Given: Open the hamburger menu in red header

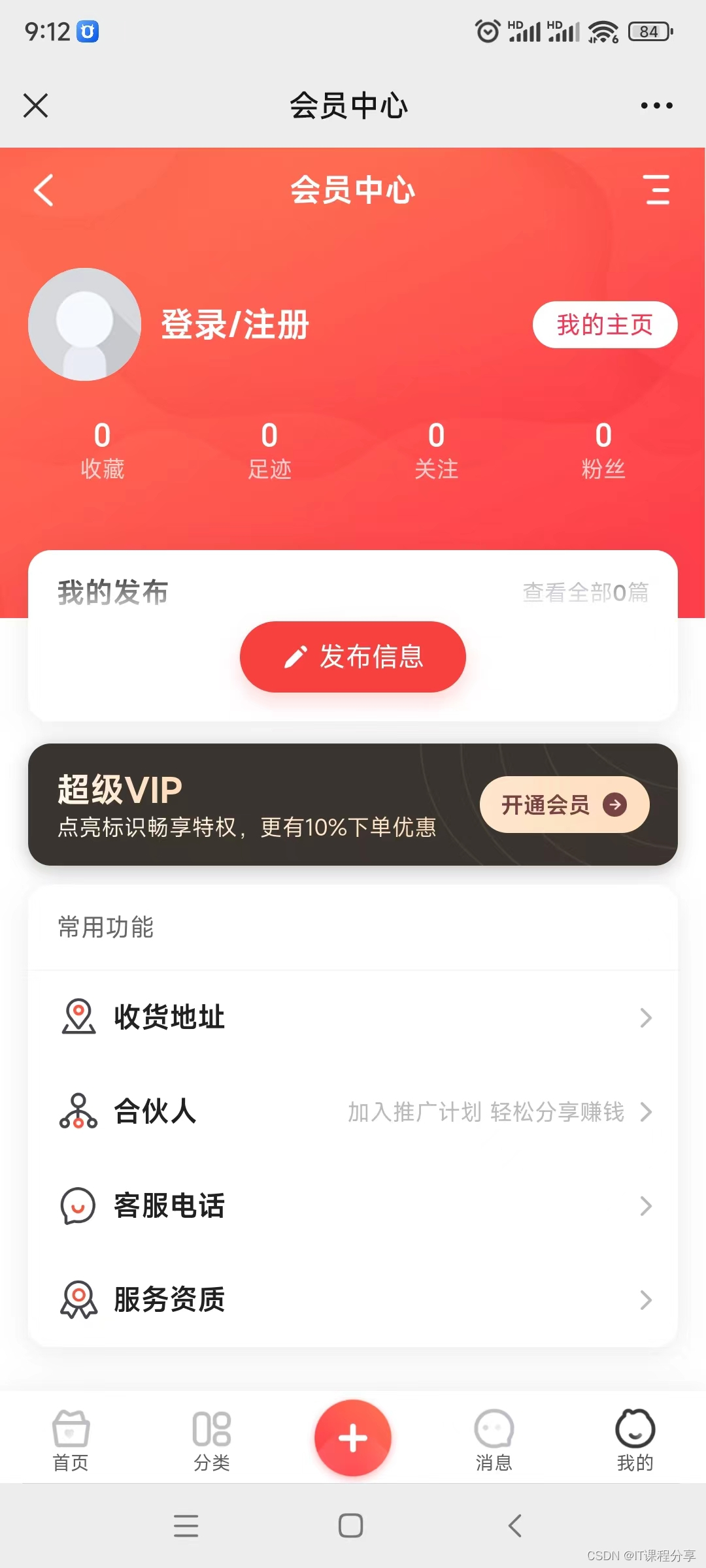Looking at the screenshot, I should [657, 190].
